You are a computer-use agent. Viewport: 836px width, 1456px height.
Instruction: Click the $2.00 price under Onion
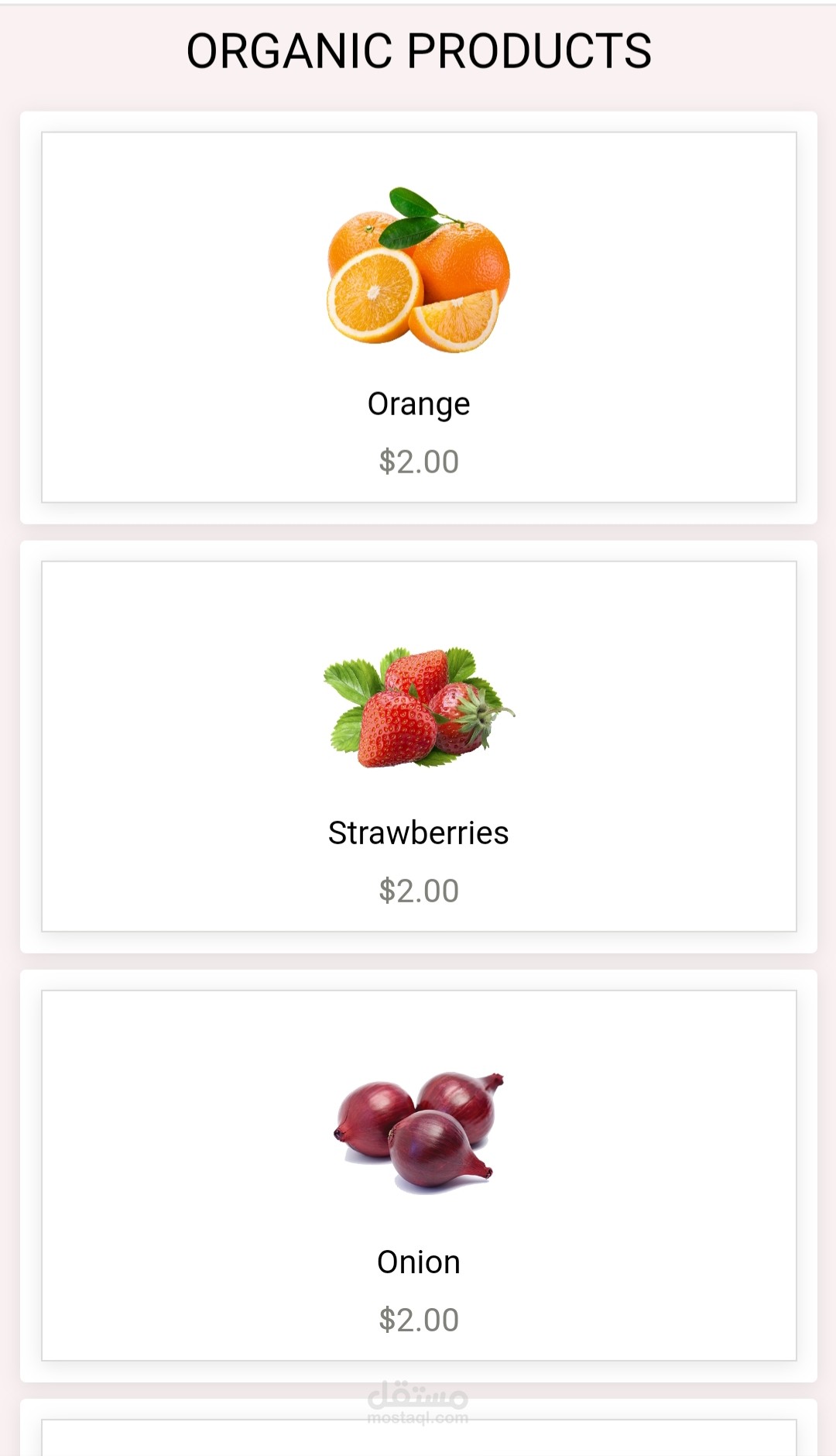point(418,1317)
